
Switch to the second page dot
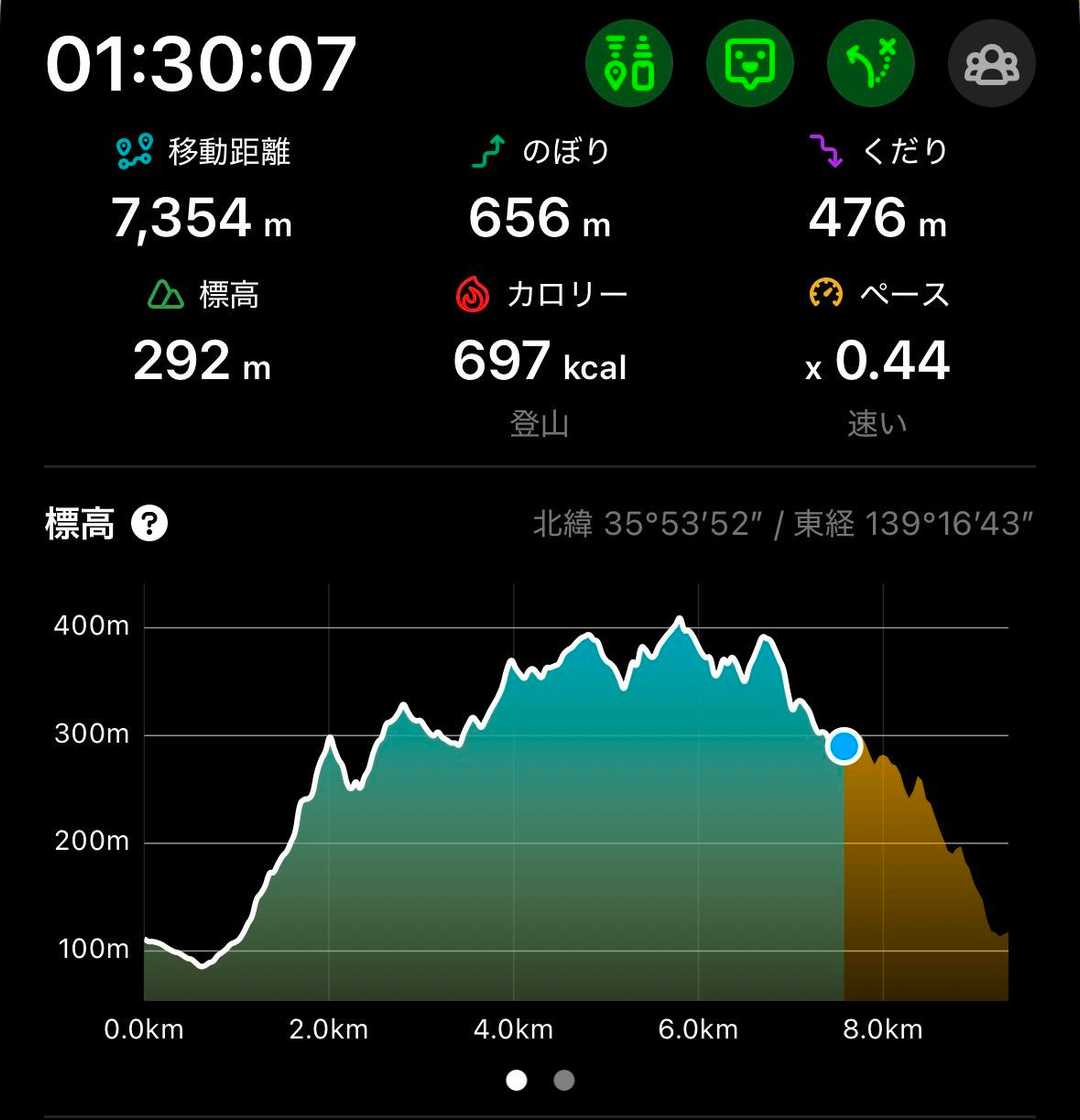pos(564,1080)
